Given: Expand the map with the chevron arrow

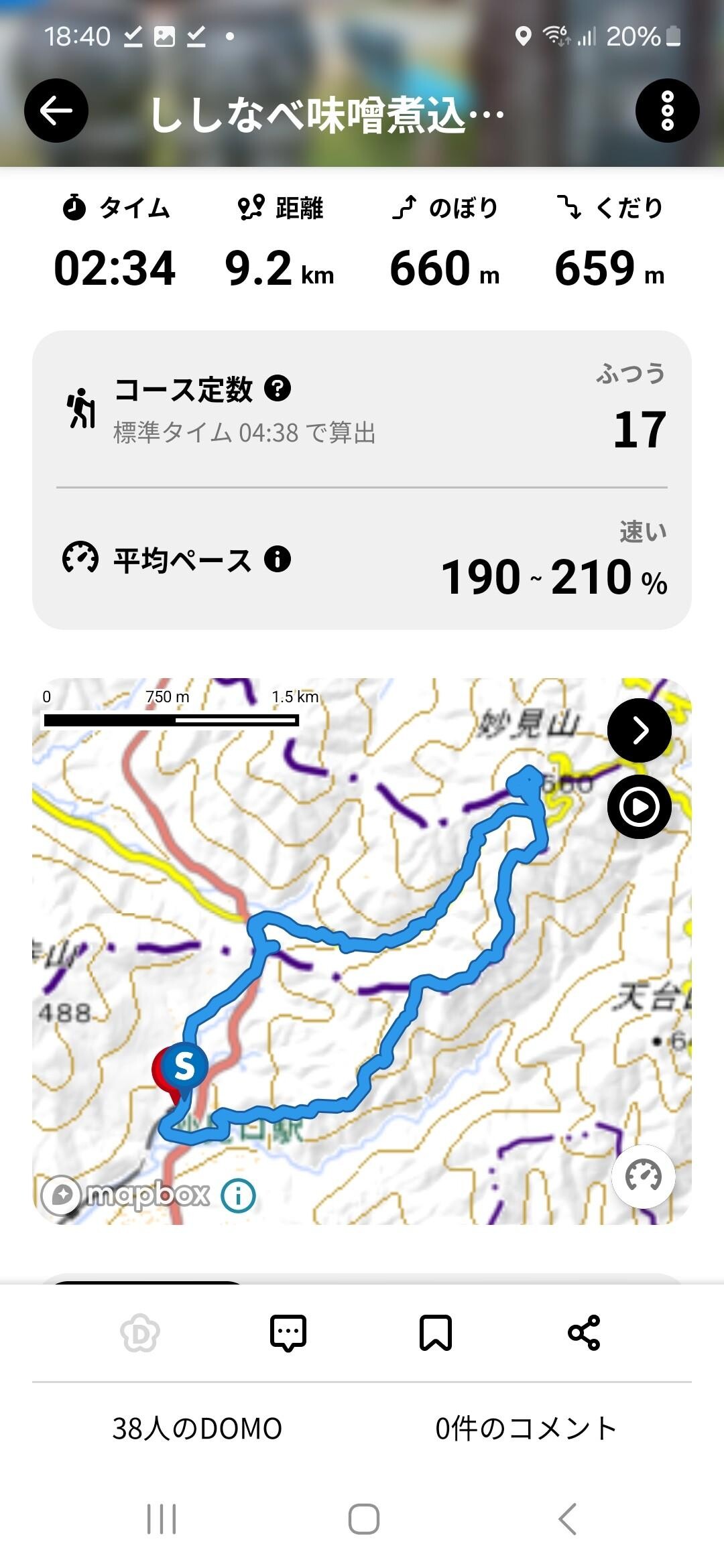Looking at the screenshot, I should click(640, 731).
